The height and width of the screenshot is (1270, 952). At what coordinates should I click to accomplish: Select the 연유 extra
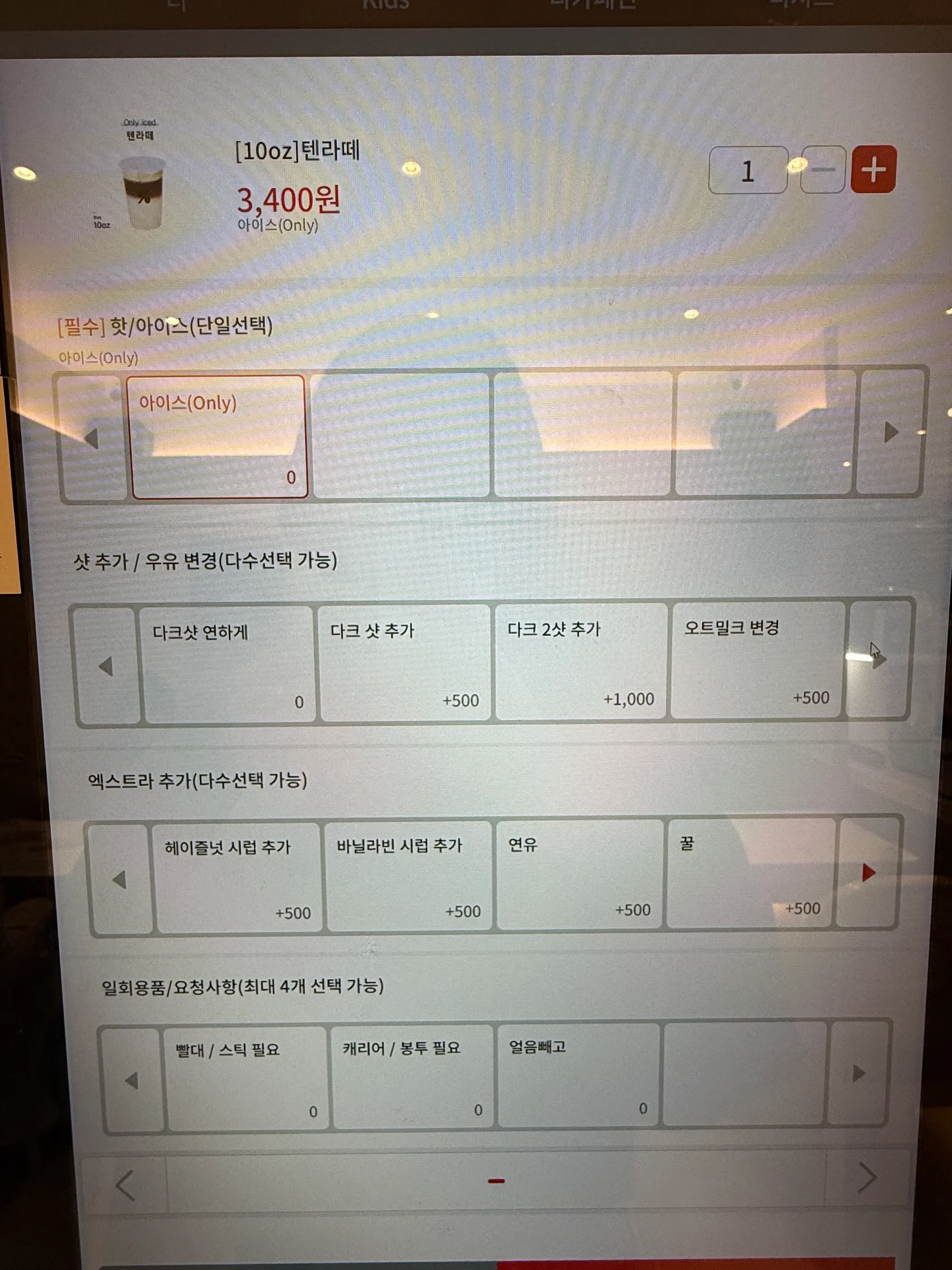tap(578, 874)
